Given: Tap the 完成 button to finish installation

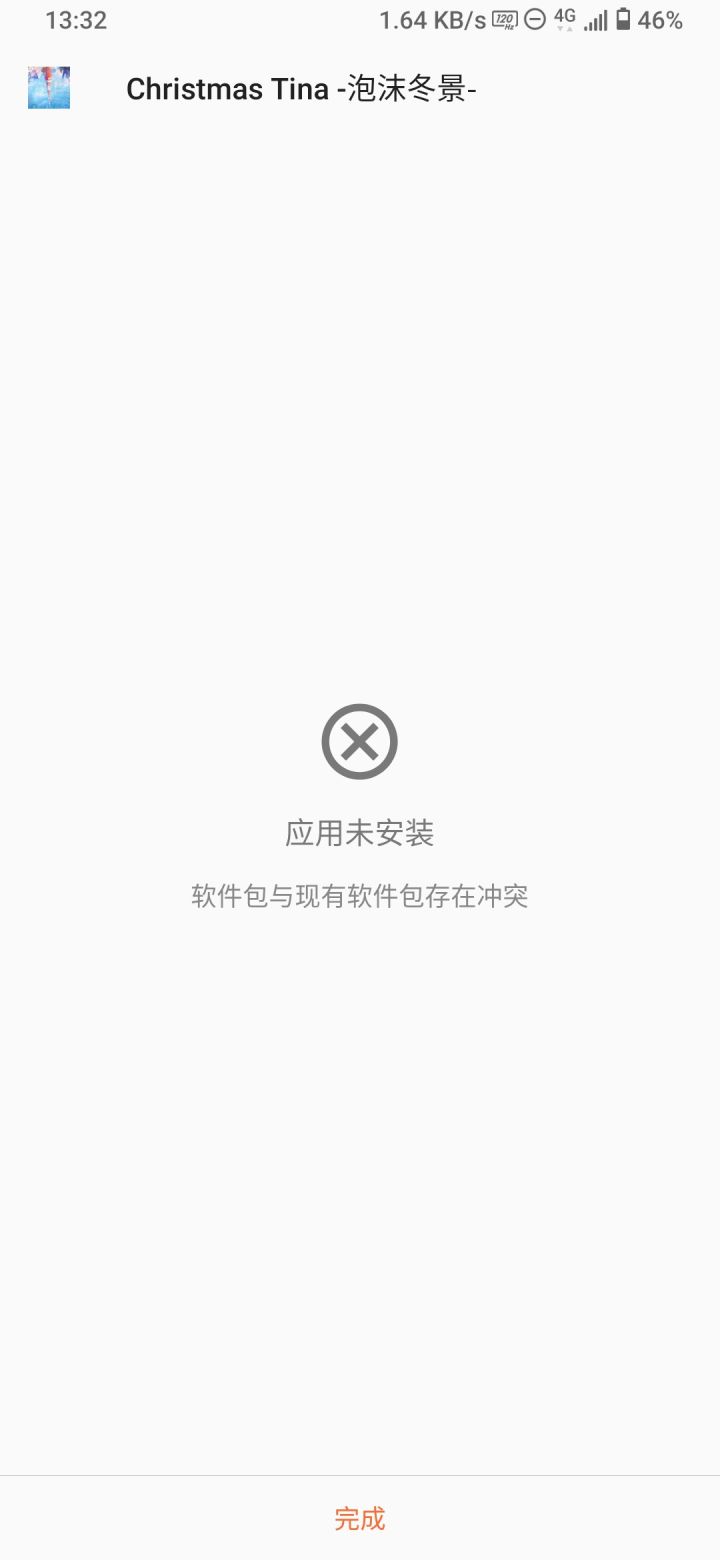Looking at the screenshot, I should coord(359,1519).
